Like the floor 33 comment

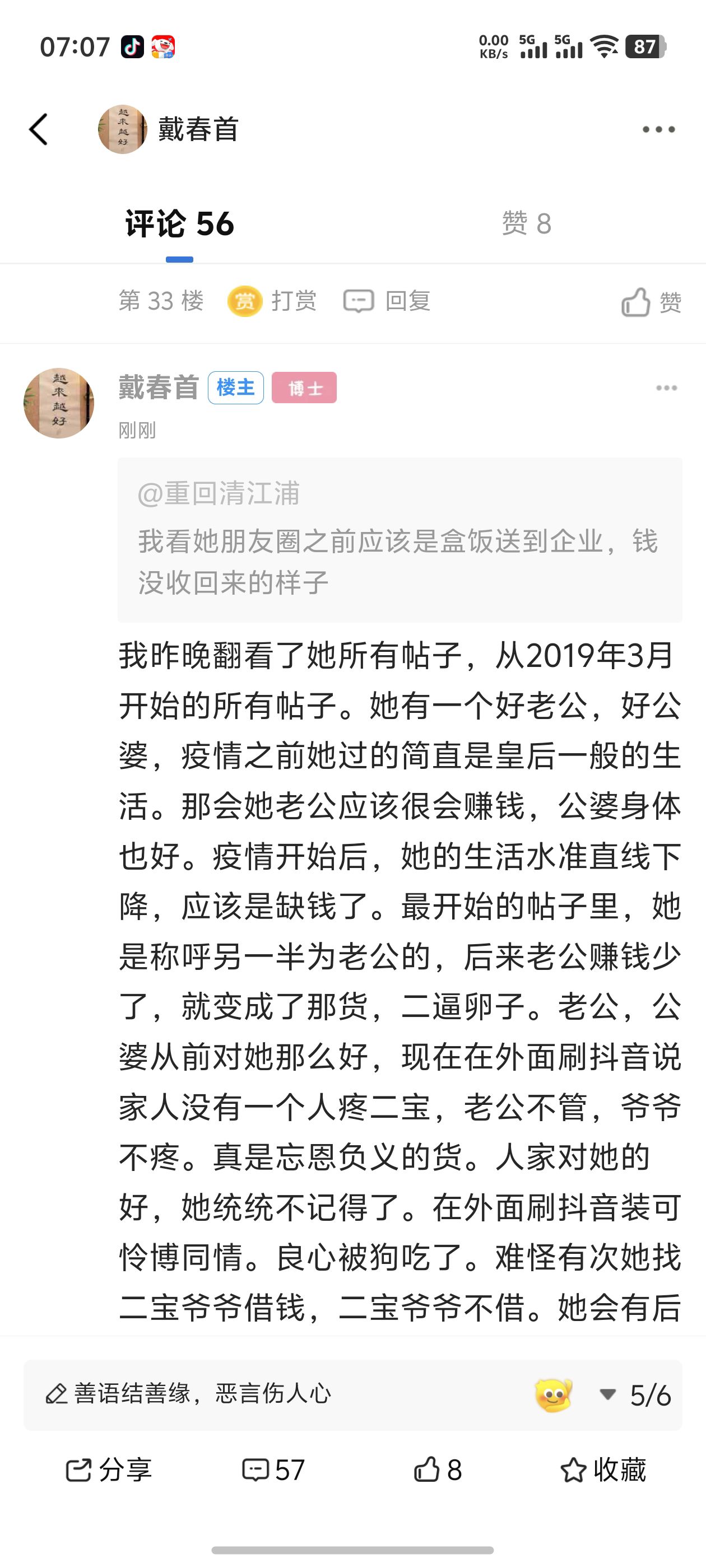pos(651,302)
